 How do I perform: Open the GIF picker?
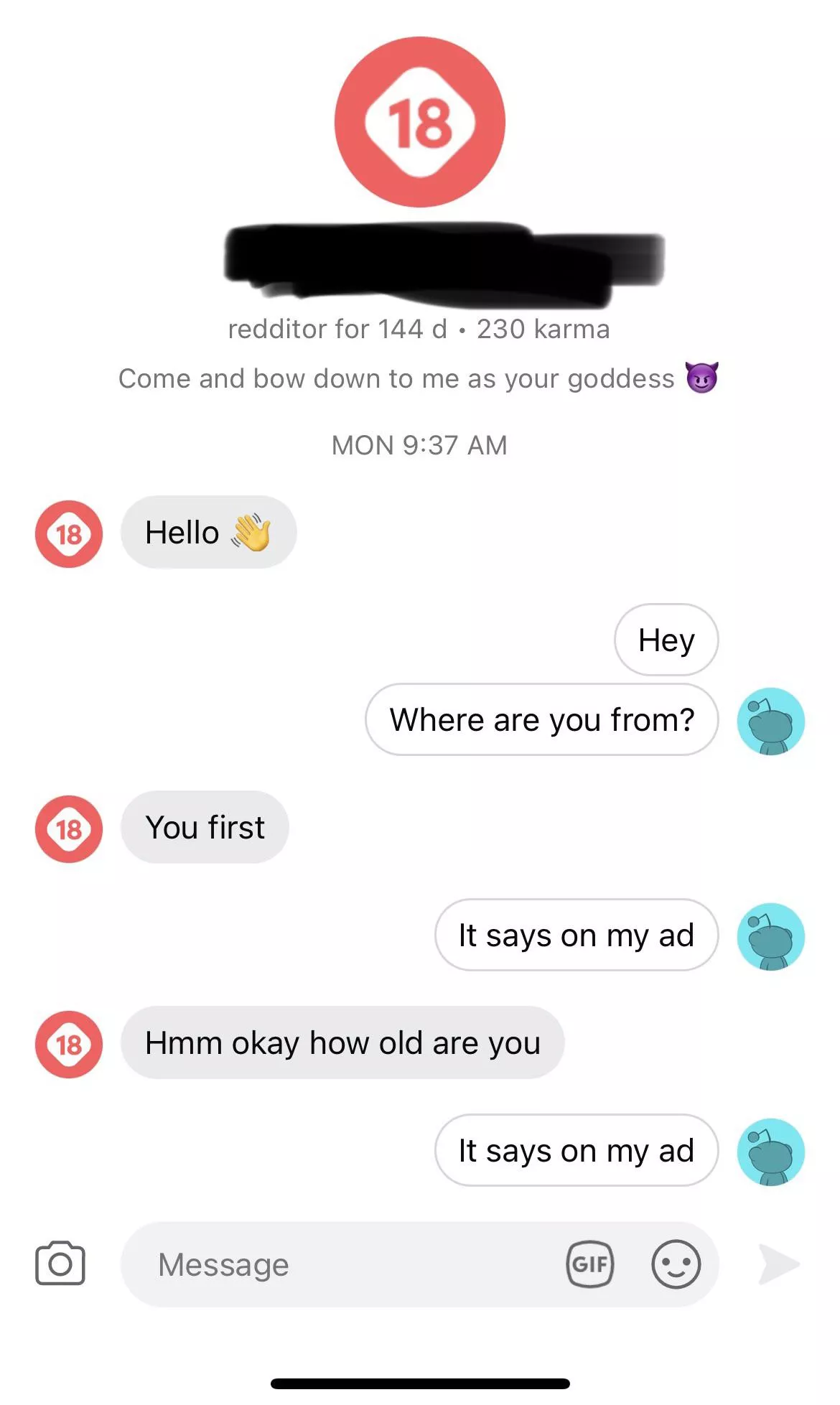click(x=589, y=1264)
